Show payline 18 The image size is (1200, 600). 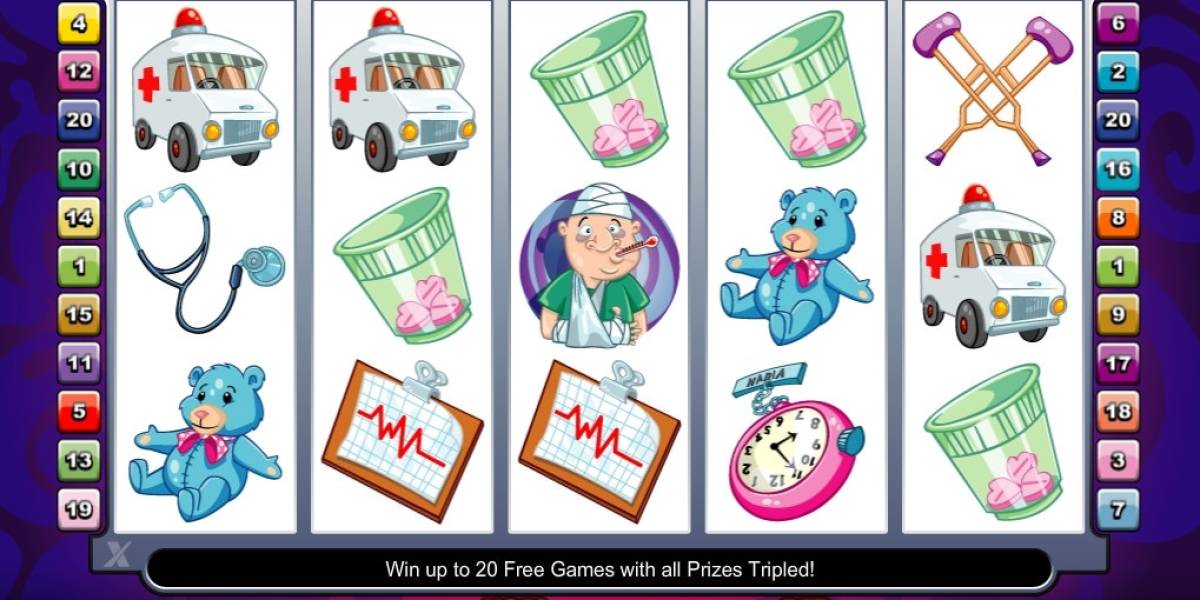click(1118, 411)
